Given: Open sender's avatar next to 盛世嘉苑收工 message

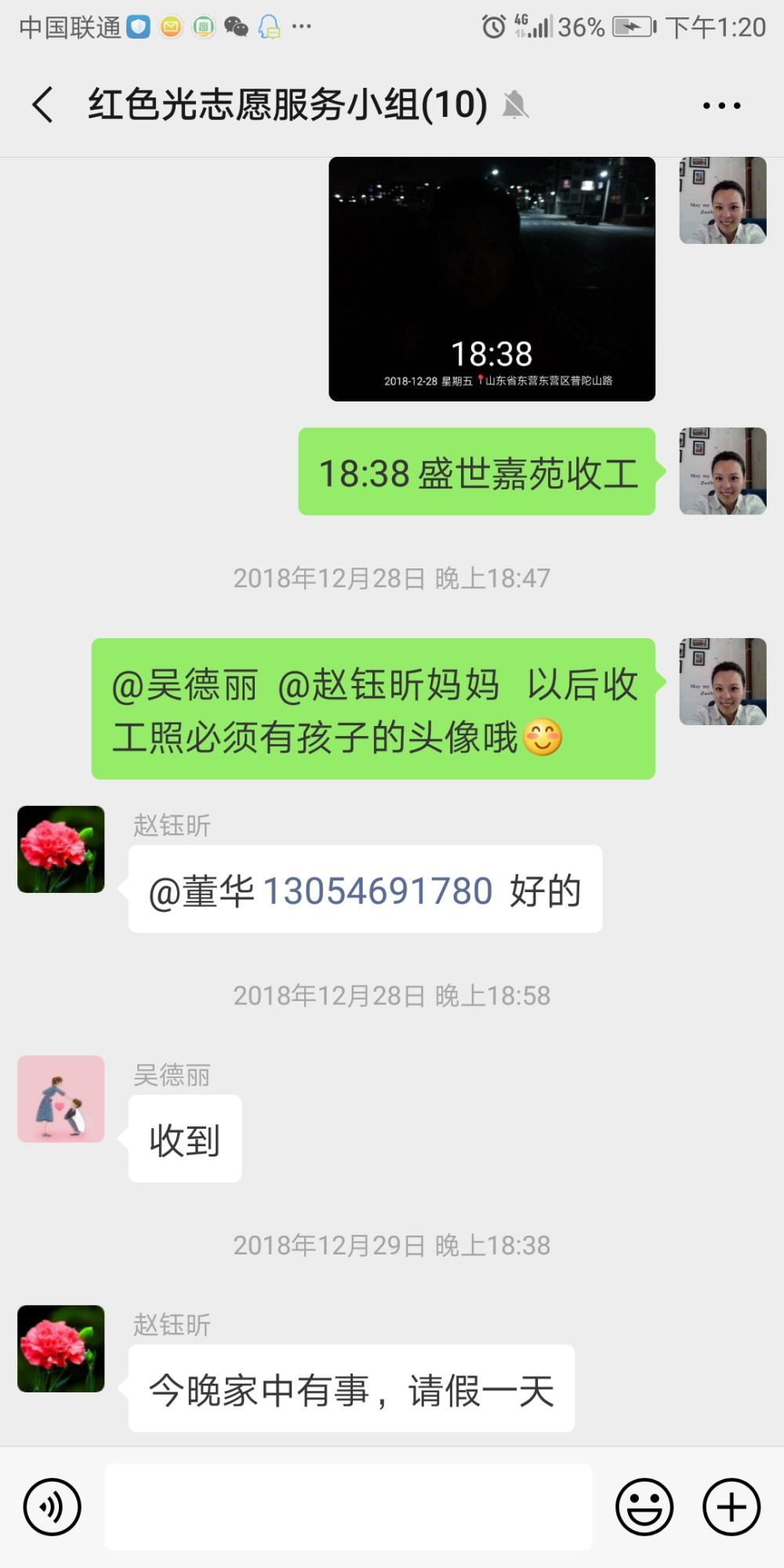Looking at the screenshot, I should [723, 471].
